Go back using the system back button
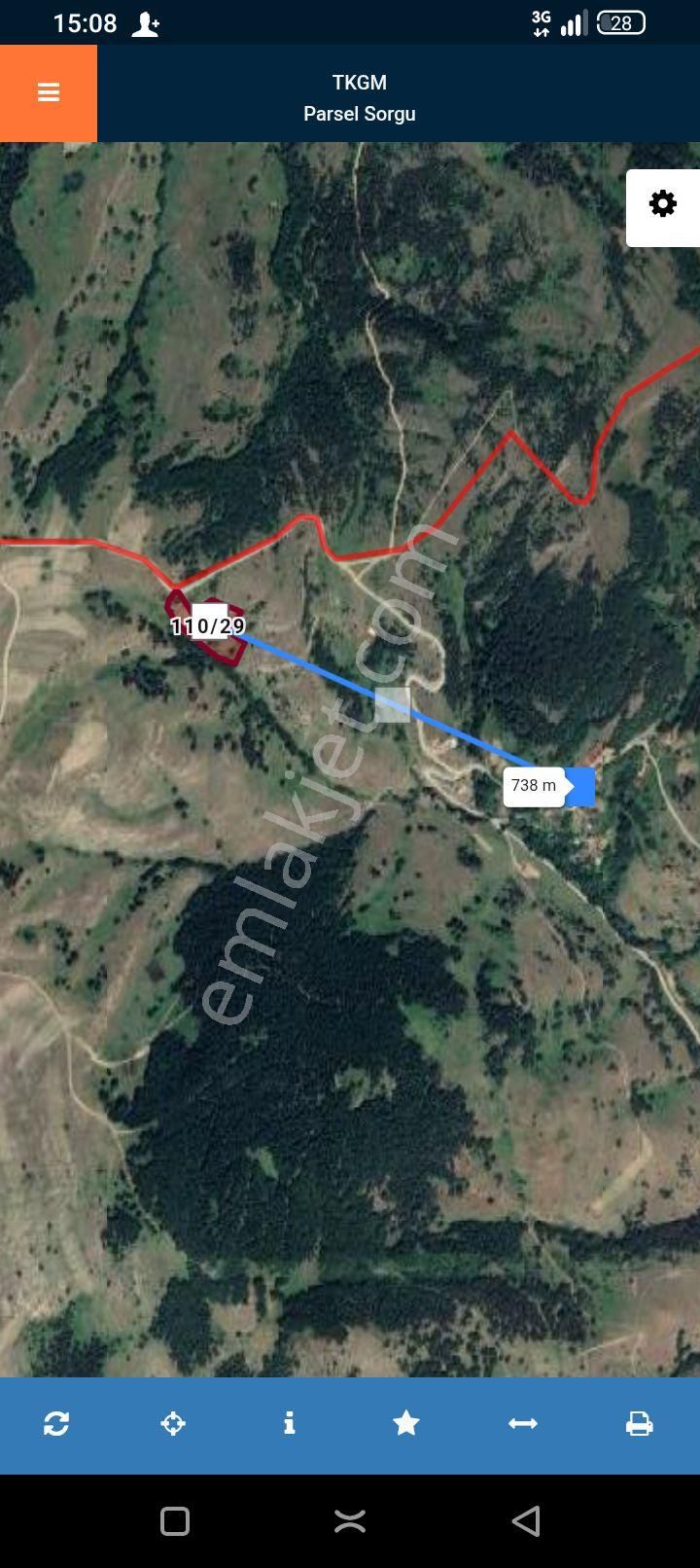Viewport: 700px width, 1568px height. pyautogui.click(x=526, y=1521)
